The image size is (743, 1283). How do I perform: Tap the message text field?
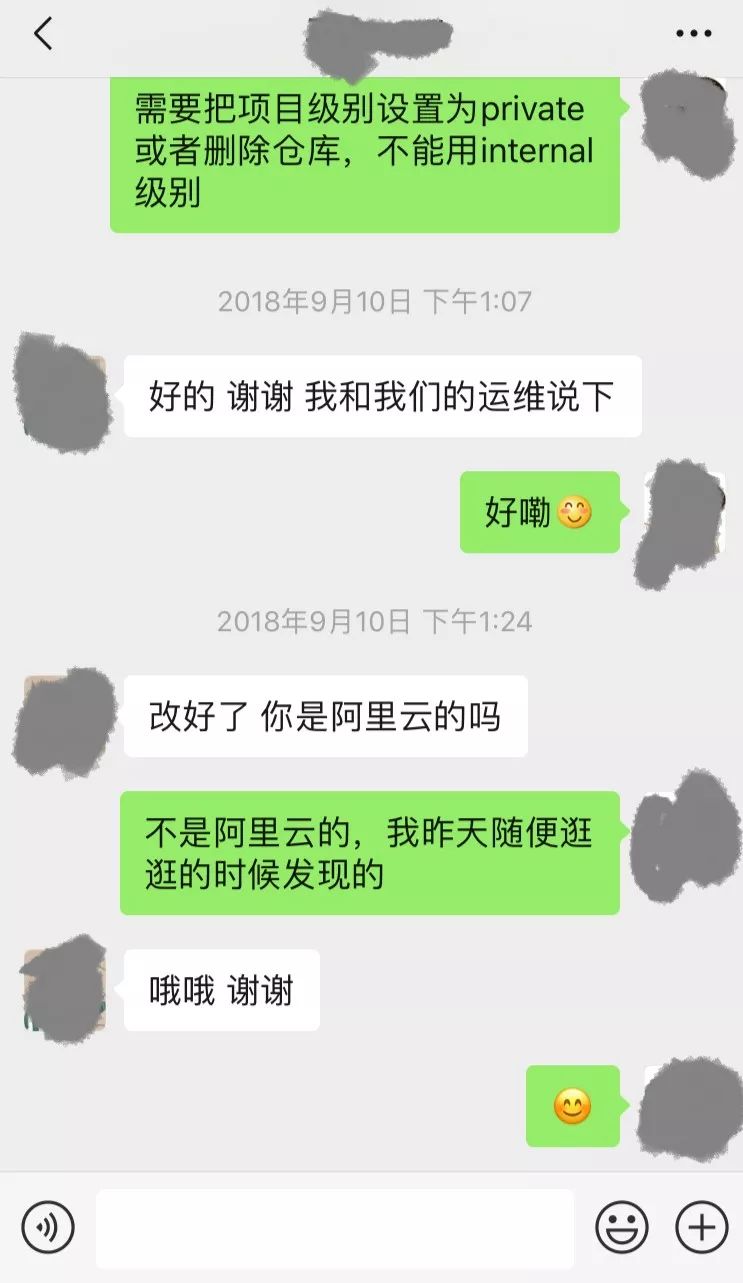tap(335, 1227)
